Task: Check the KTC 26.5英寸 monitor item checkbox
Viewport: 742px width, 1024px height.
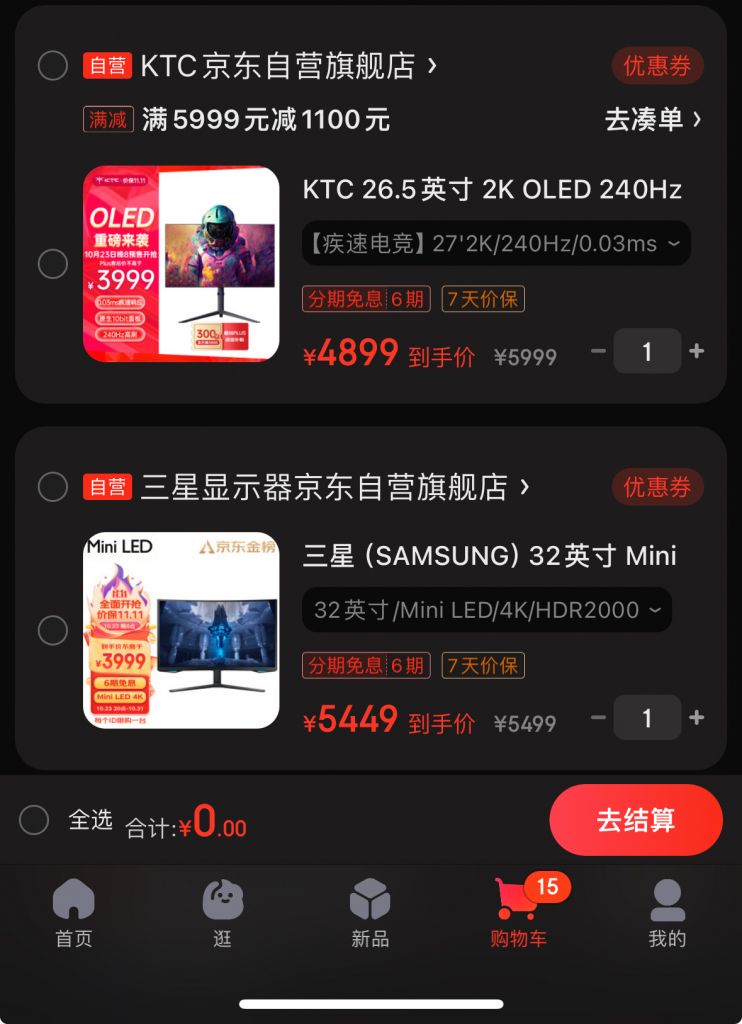Action: point(53,265)
